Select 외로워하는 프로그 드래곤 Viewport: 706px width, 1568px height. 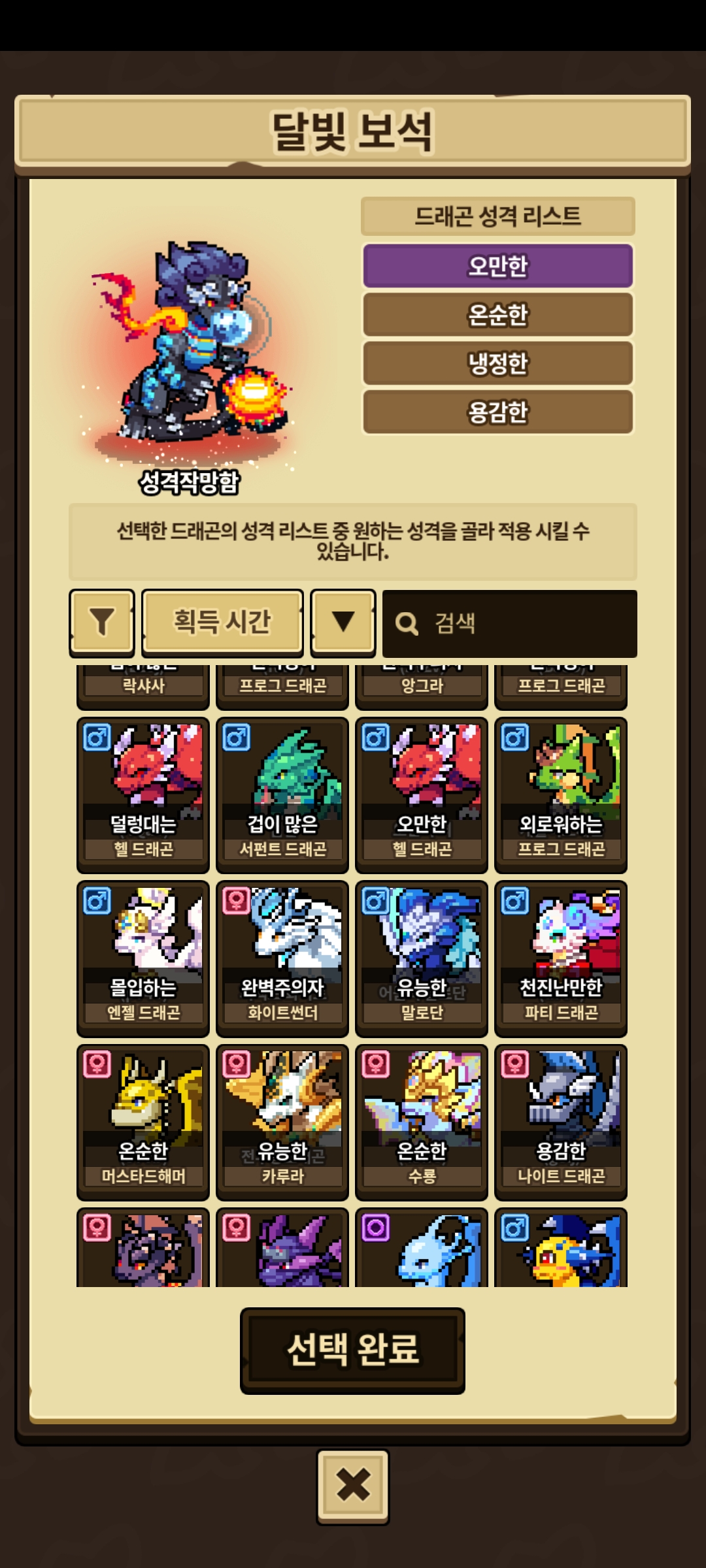click(x=561, y=794)
